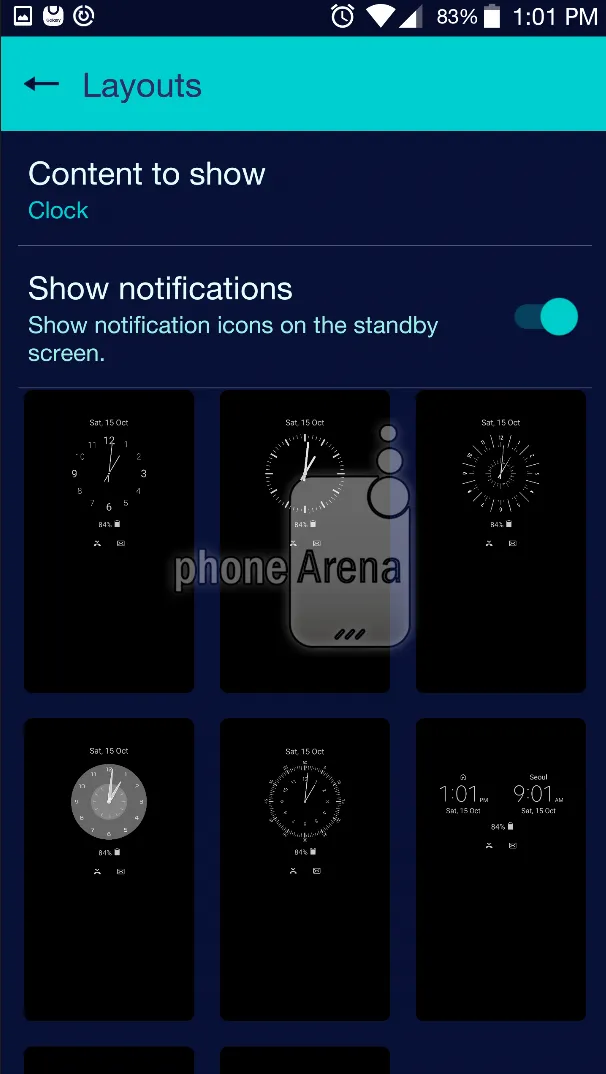The height and width of the screenshot is (1074, 606).
Task: Select the dual digital clock with Seoul
Action: [501, 868]
